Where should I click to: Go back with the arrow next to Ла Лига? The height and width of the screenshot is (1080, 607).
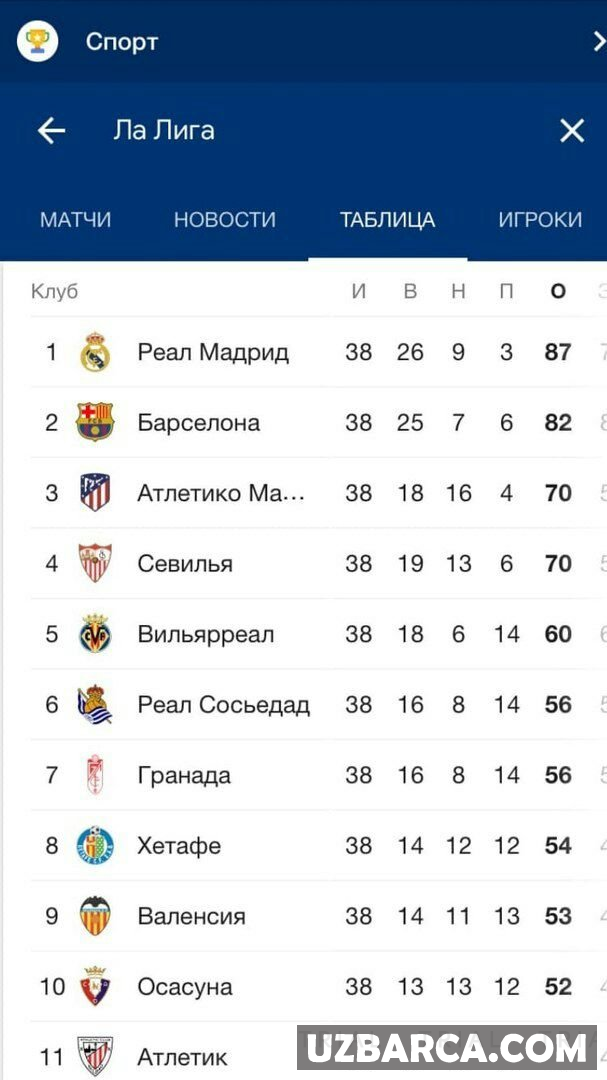[51, 130]
